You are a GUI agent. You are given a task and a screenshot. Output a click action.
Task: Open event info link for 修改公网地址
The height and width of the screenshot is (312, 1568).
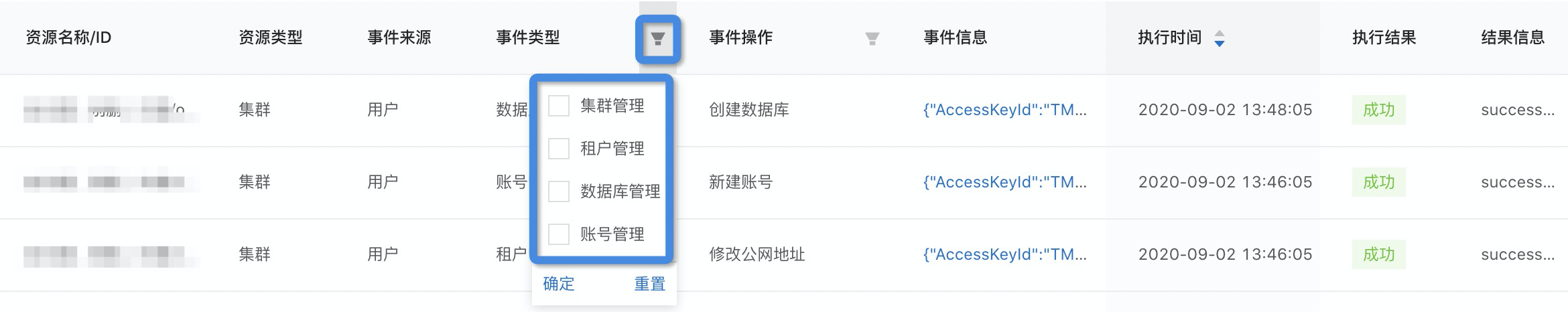click(1004, 254)
